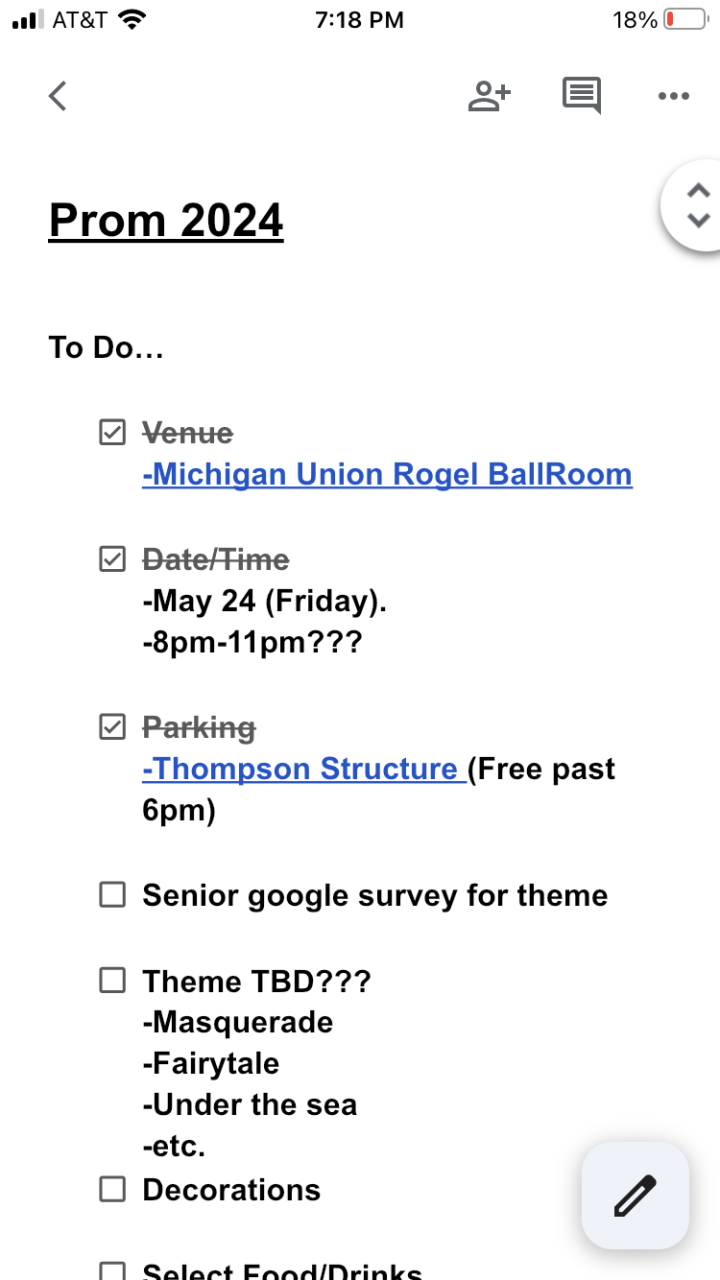Mark Theme TBD??? as done

[x=113, y=981]
